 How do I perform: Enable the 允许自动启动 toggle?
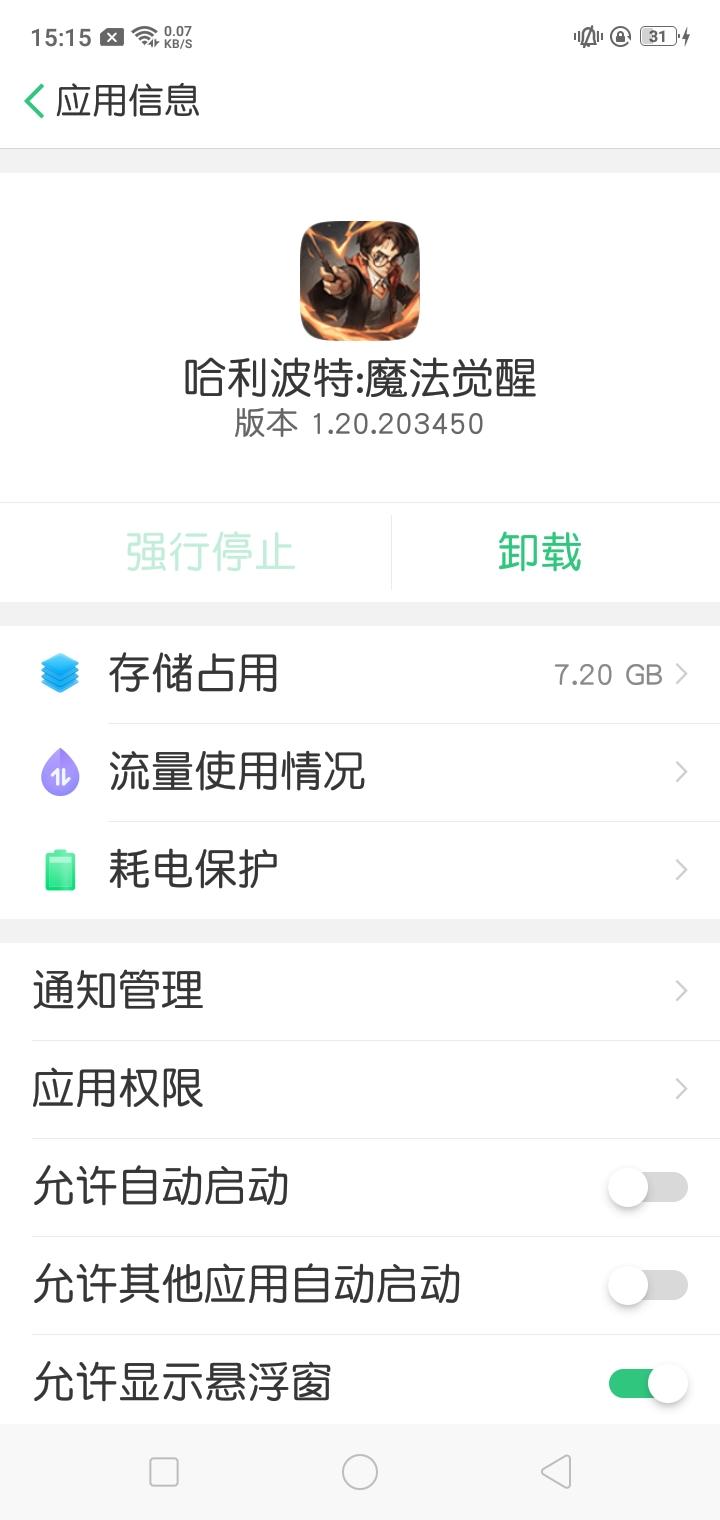point(648,1187)
